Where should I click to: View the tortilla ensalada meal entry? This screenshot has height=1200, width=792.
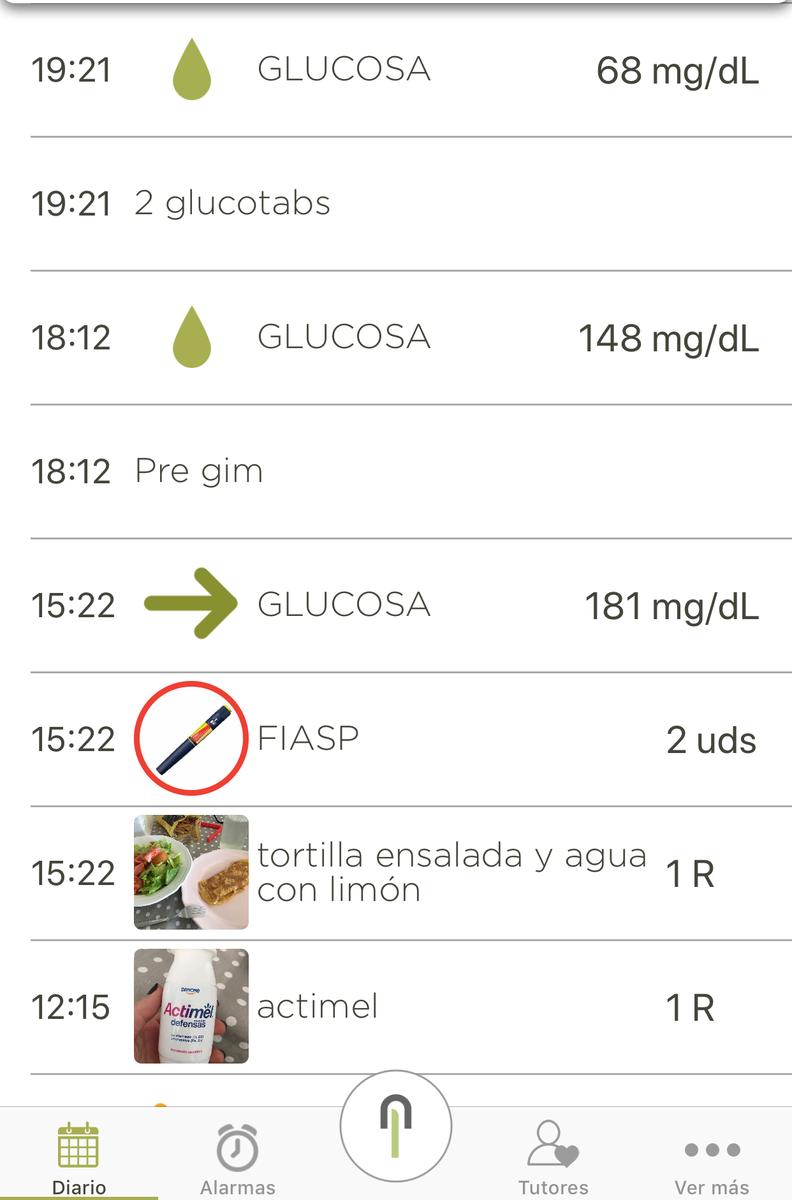pos(396,873)
